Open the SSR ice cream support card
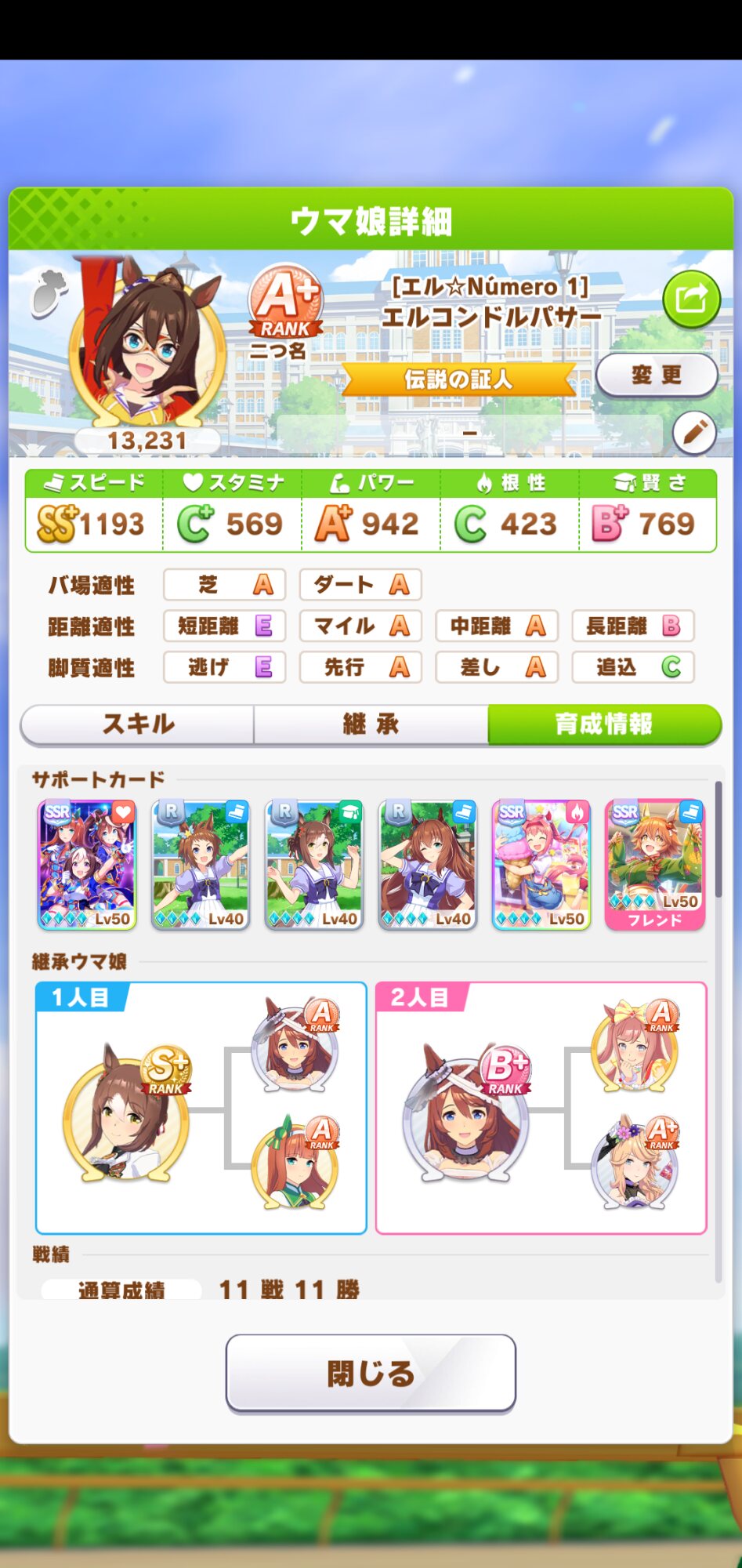Screen dimensions: 742x1568 coord(541,864)
